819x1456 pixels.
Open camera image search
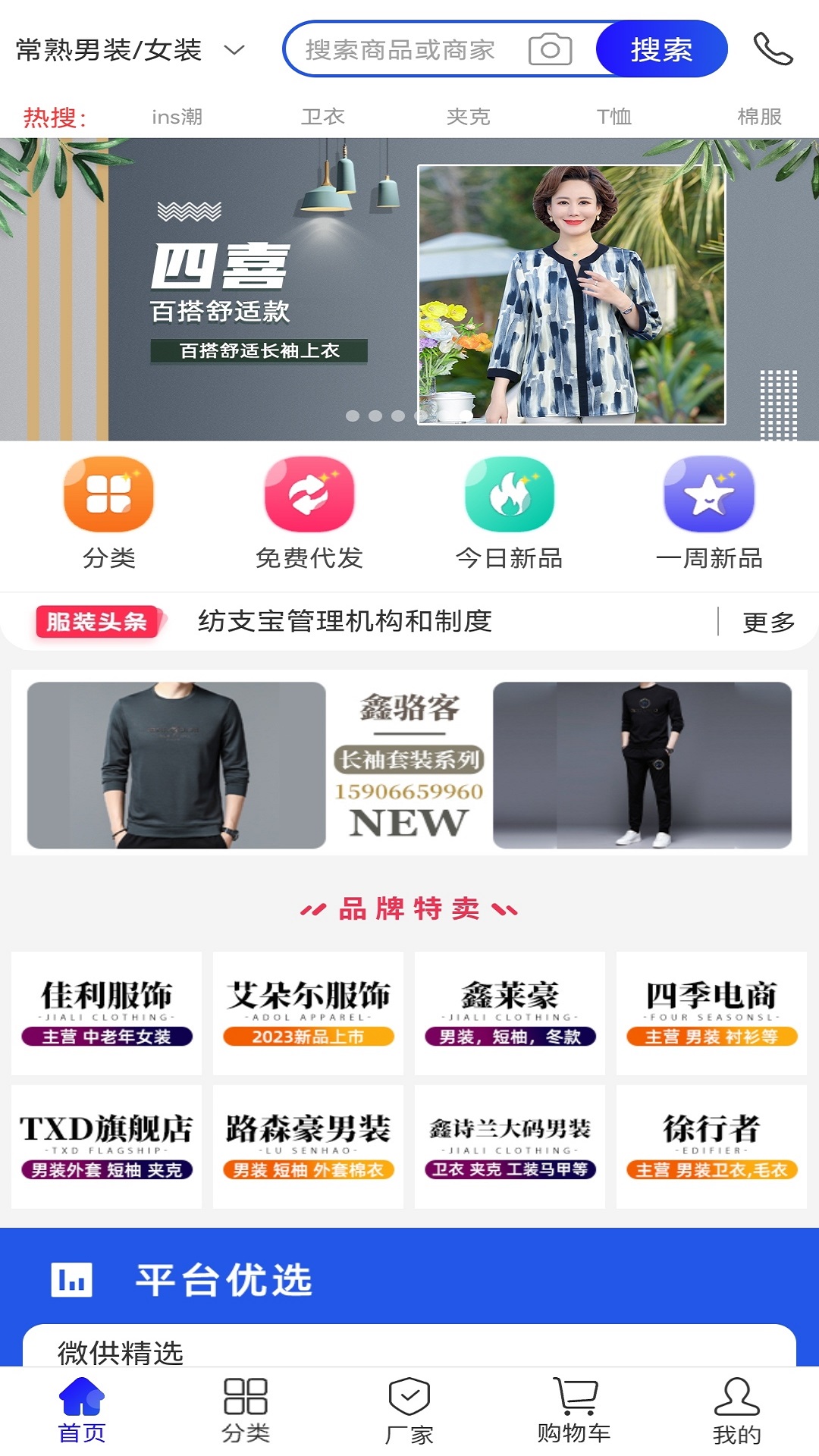(x=550, y=50)
